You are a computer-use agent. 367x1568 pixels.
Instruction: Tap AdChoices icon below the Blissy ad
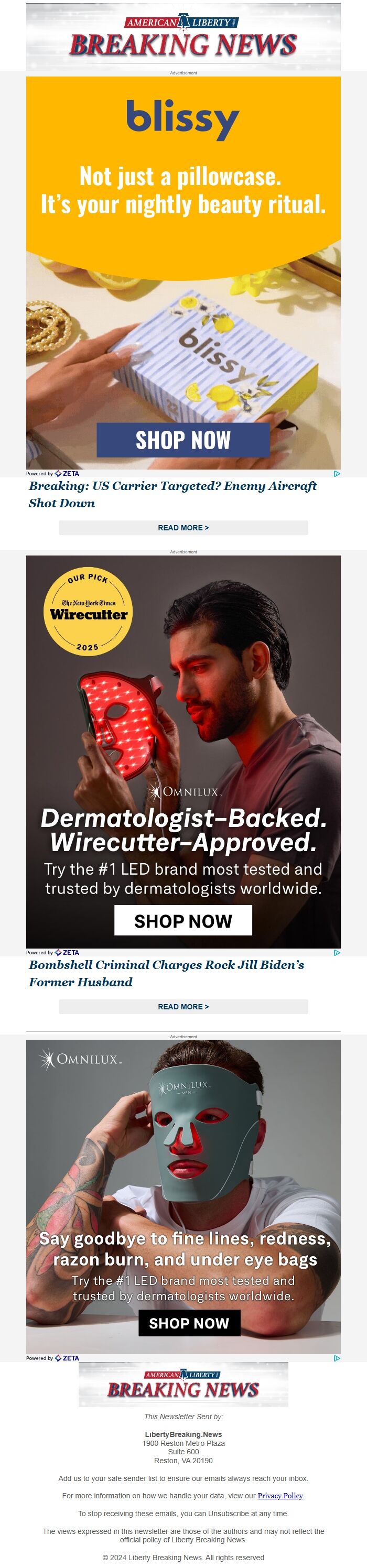[337, 474]
